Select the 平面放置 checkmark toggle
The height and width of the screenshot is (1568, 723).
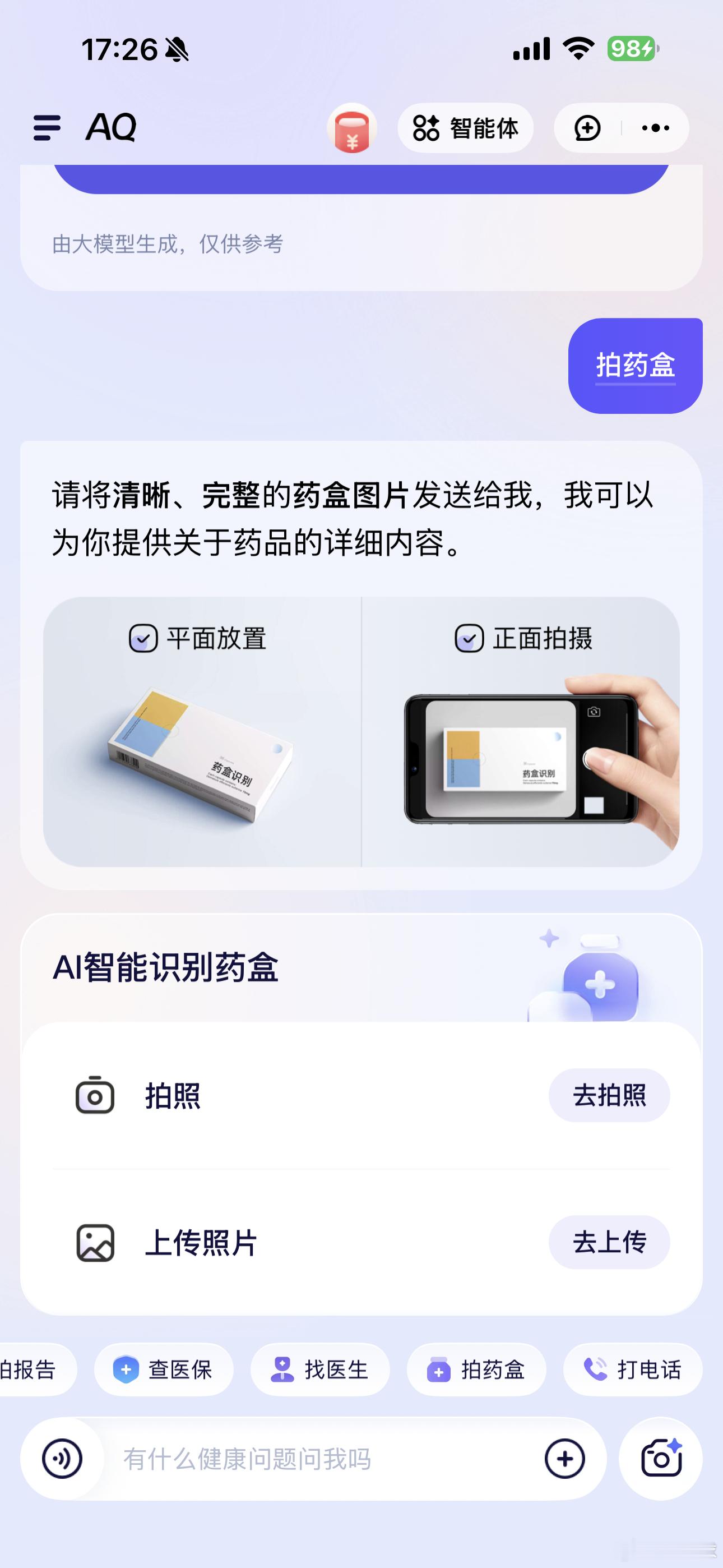(144, 639)
